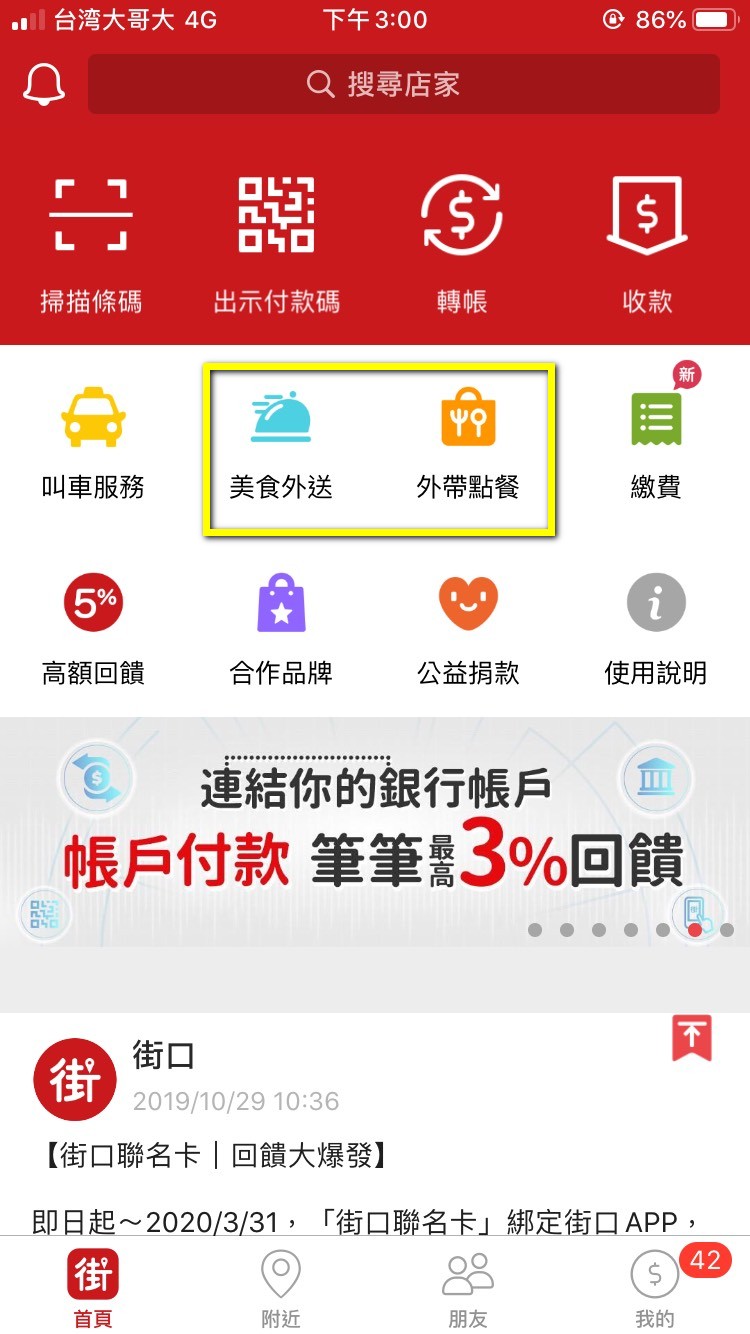Switch to the 朋友 tab

[467, 1289]
